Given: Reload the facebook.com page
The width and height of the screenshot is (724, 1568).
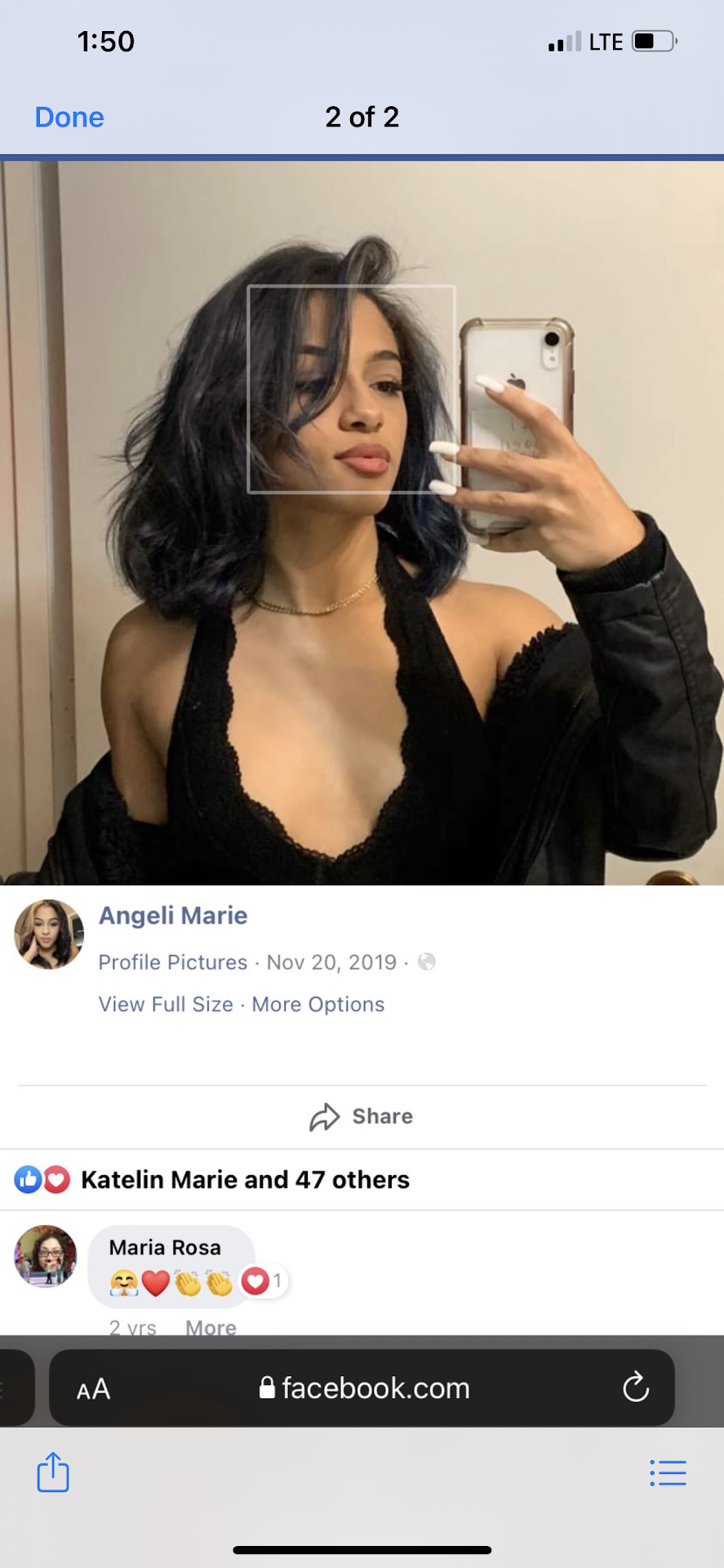Looking at the screenshot, I should click(x=635, y=1388).
